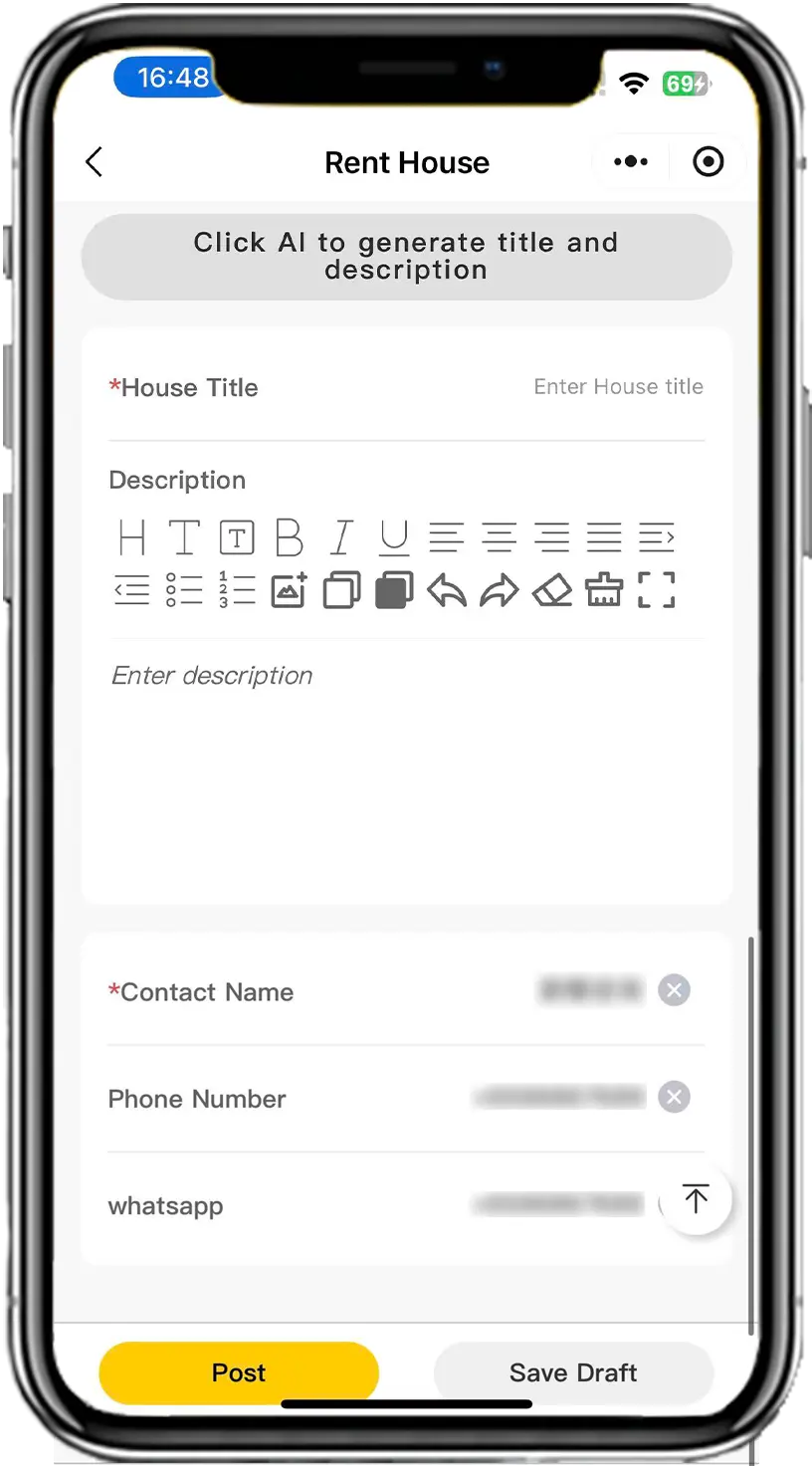Focus the Enter description text area
Image resolution: width=812 pixels, height=1466 pixels.
point(406,756)
